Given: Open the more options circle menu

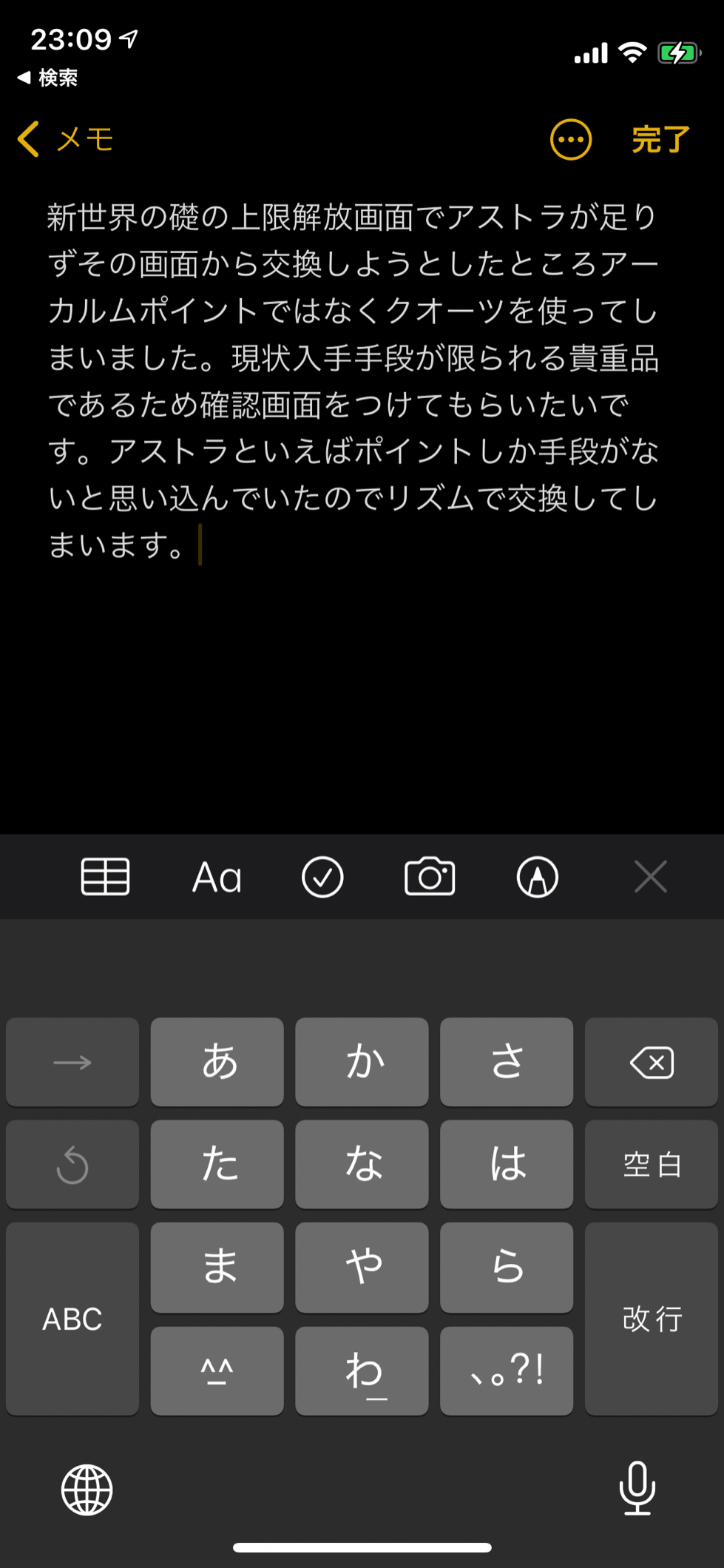Looking at the screenshot, I should point(570,139).
